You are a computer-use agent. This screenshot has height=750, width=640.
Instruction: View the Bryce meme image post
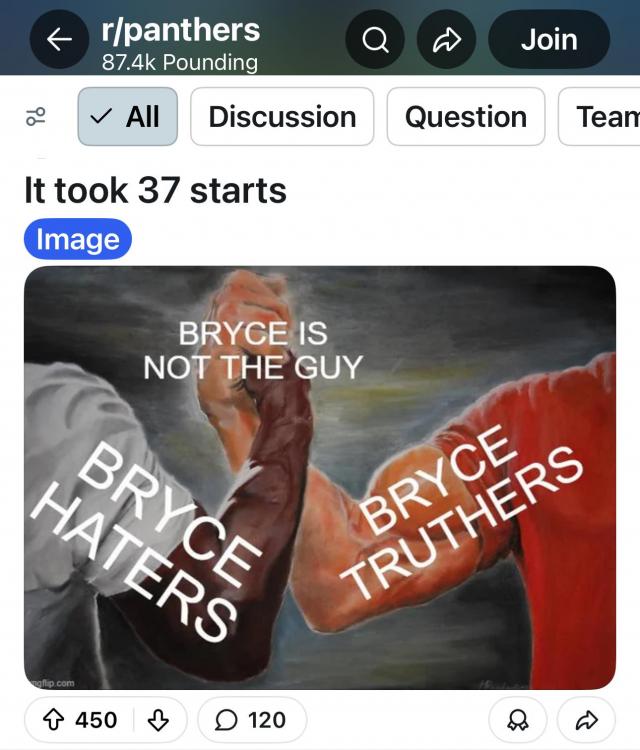[x=320, y=477]
